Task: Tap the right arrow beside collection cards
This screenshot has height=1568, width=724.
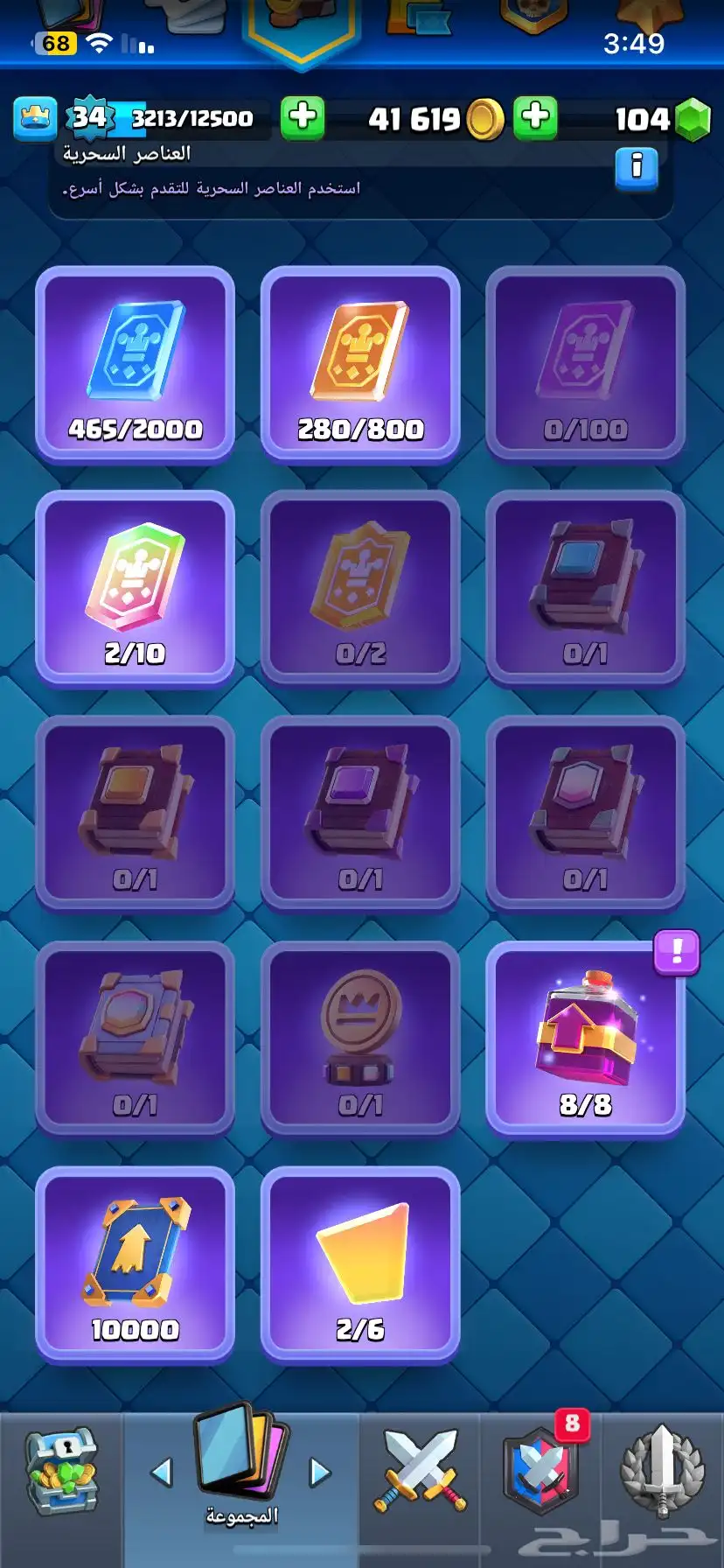Action: (320, 1472)
